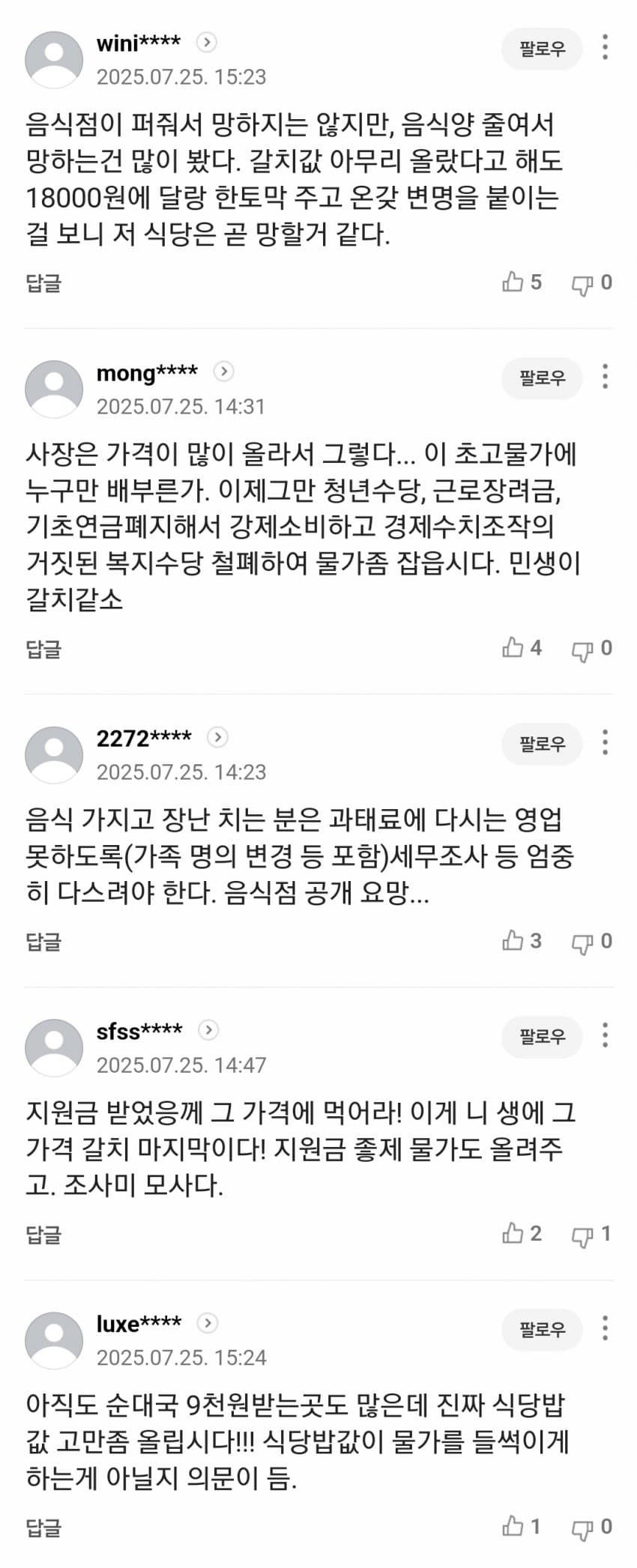
Task: Enable 팔로우 for user 2272
Action: tap(541, 745)
